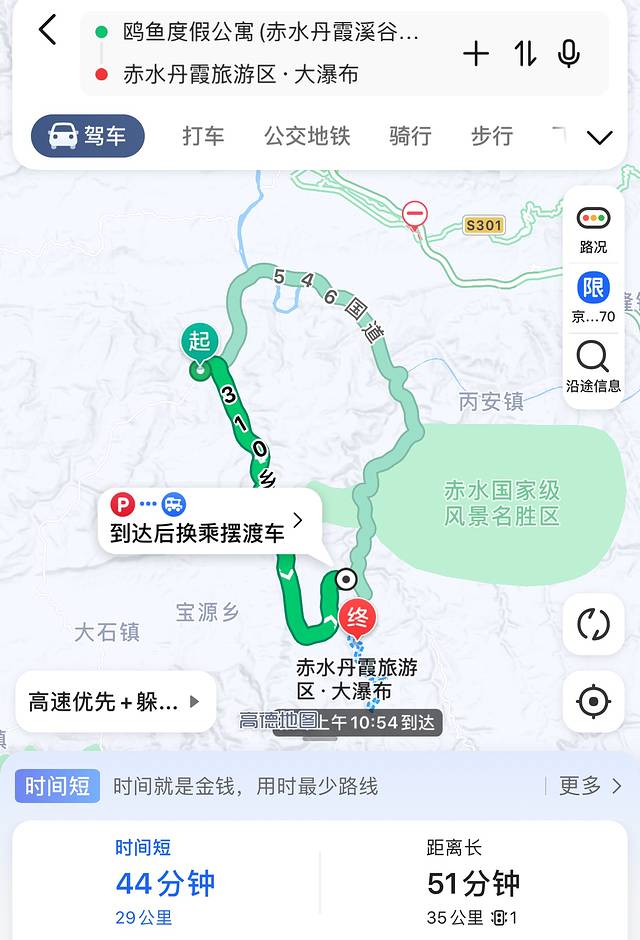Image resolution: width=640 pixels, height=940 pixels.
Task: Open the 到达后换乘摆渡车 tip
Action: coord(210,520)
